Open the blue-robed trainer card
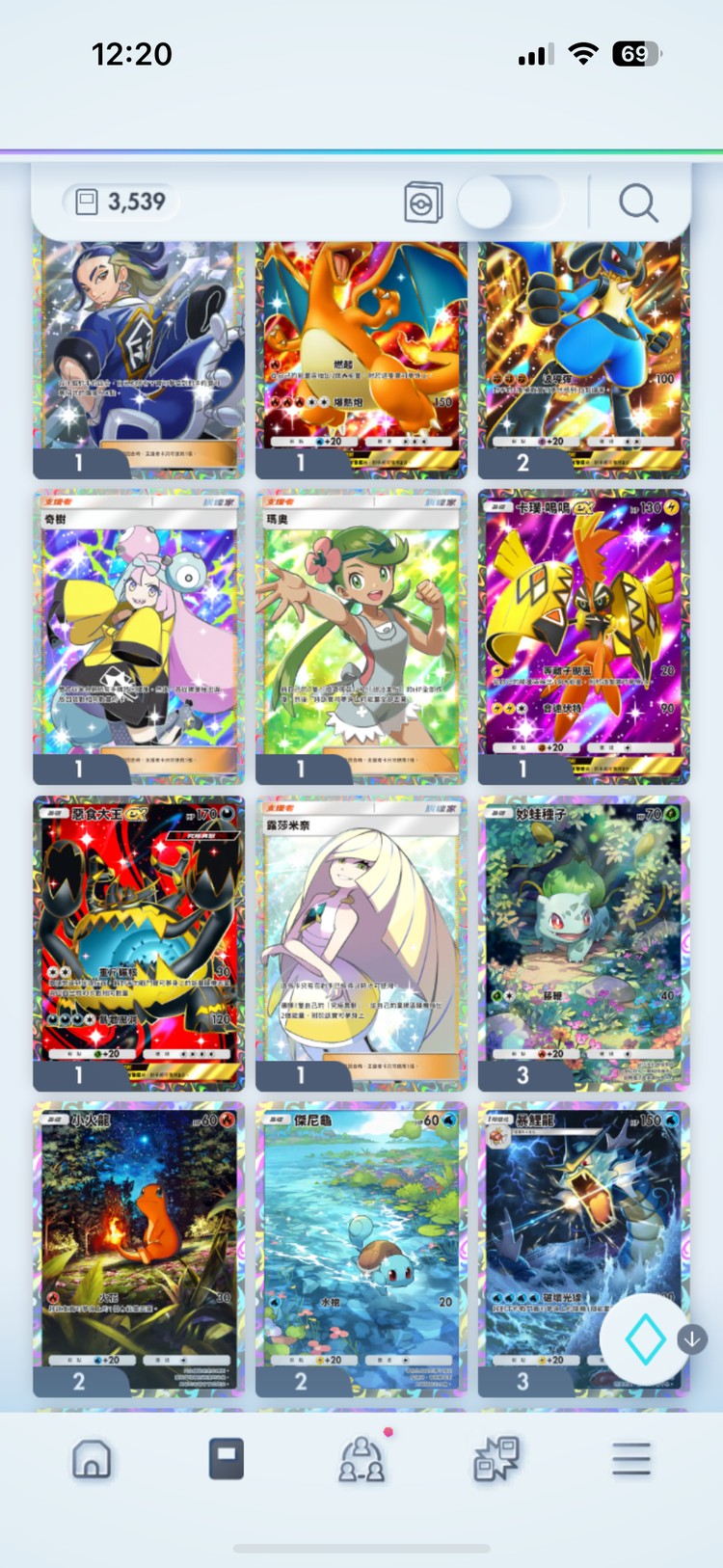This screenshot has width=723, height=1568. [139, 357]
